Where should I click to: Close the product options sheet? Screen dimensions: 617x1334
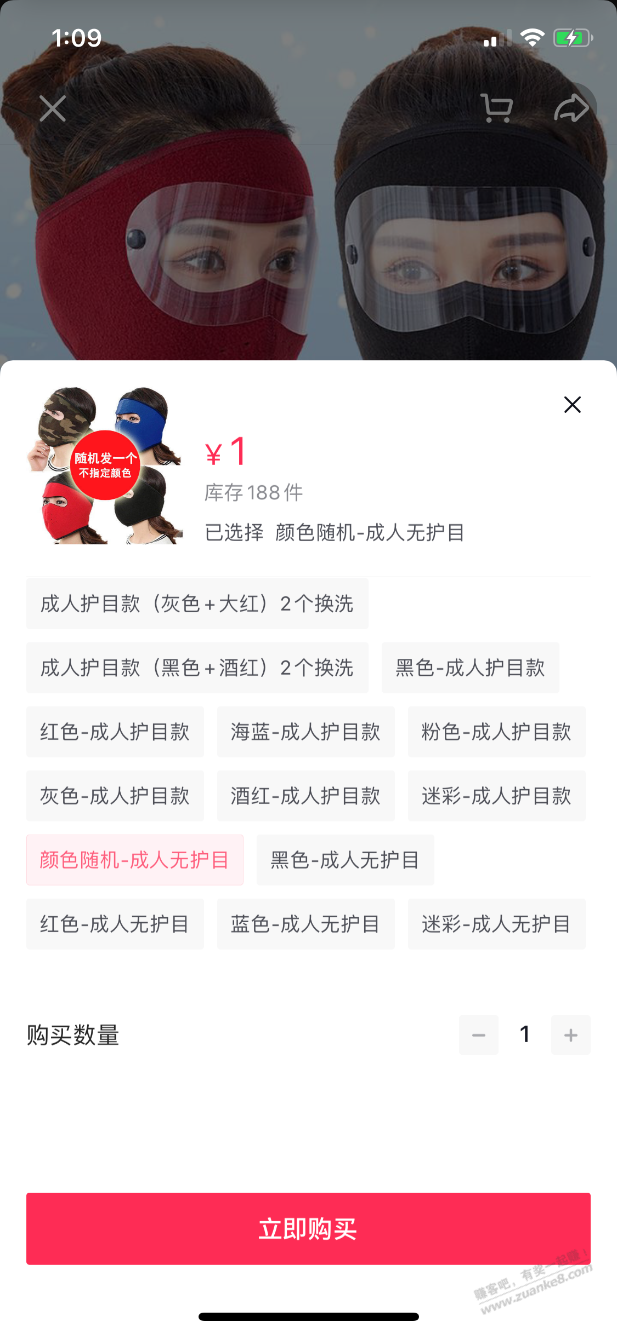(572, 404)
